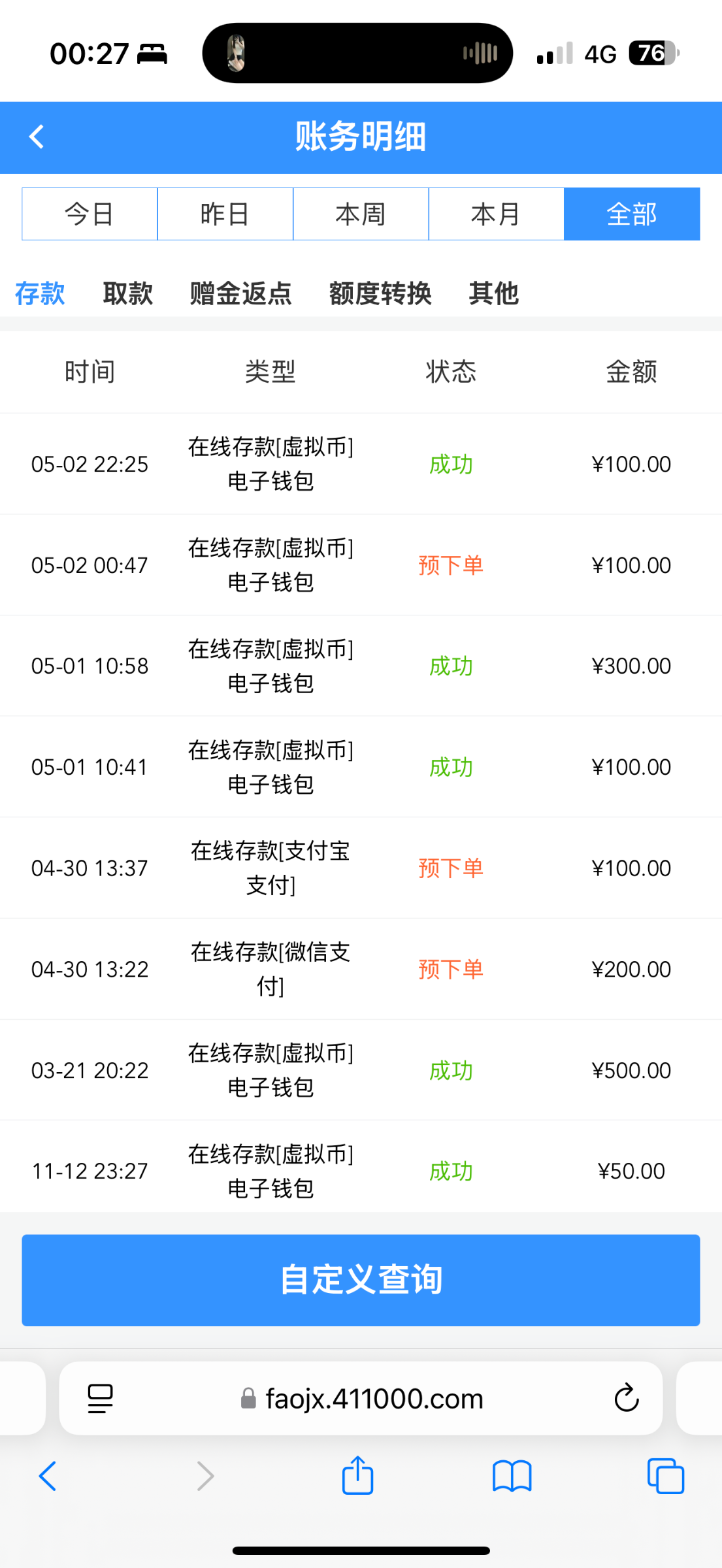Activate the 本周 time filter
The width and height of the screenshot is (722, 1568).
click(x=360, y=214)
